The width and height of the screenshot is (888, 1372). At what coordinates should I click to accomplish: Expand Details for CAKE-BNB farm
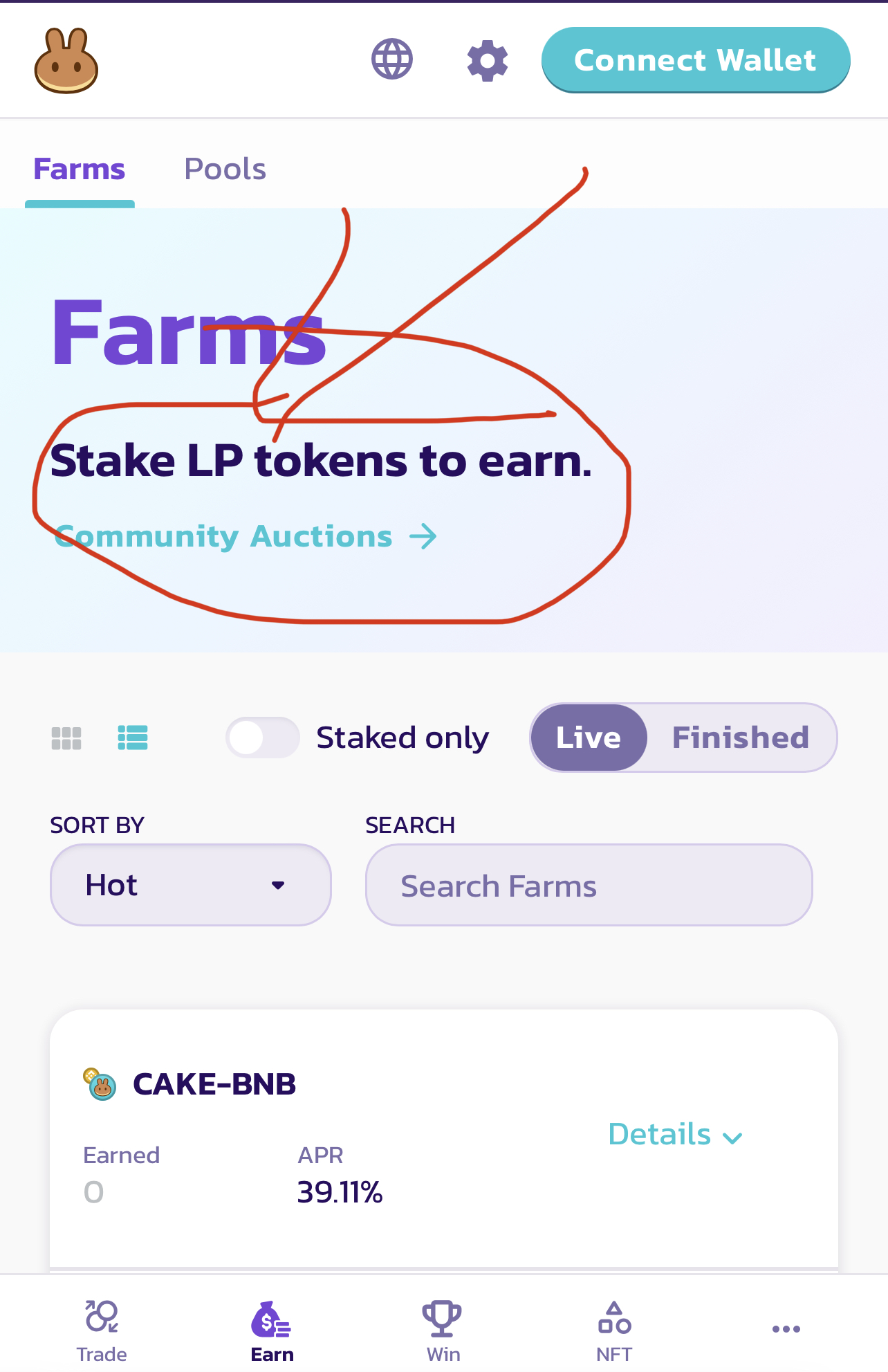[x=675, y=1135]
